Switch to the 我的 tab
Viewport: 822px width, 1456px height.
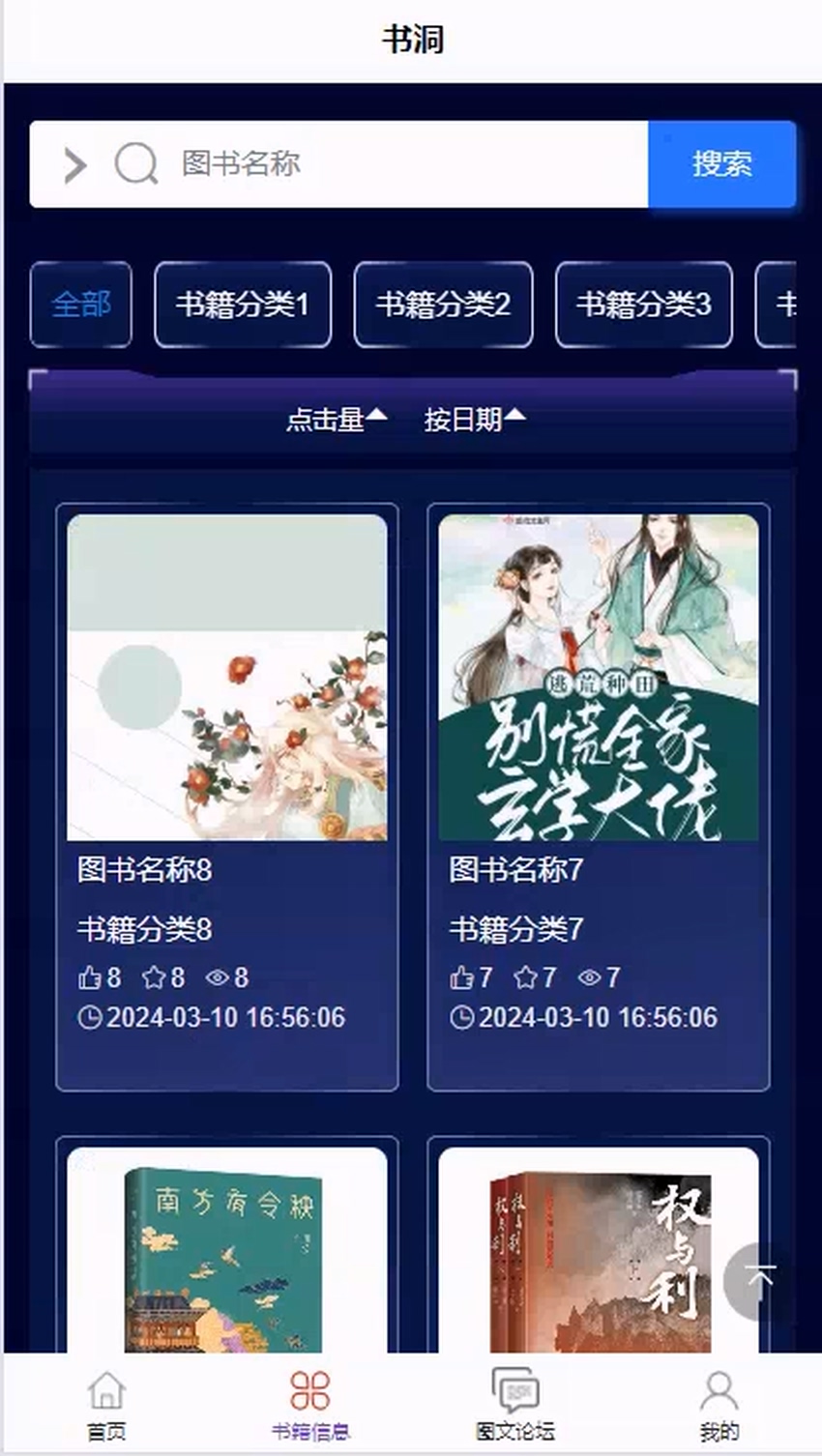click(x=719, y=1404)
